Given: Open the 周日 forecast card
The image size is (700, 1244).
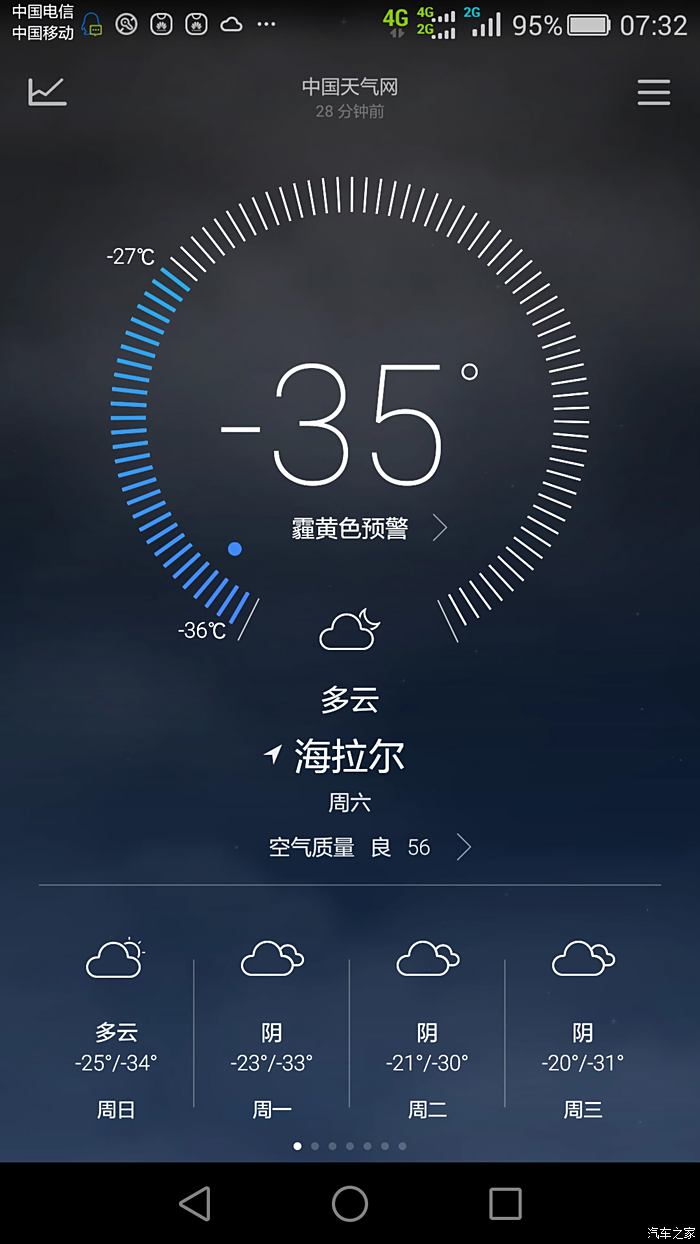Looking at the screenshot, I should (x=116, y=1029).
